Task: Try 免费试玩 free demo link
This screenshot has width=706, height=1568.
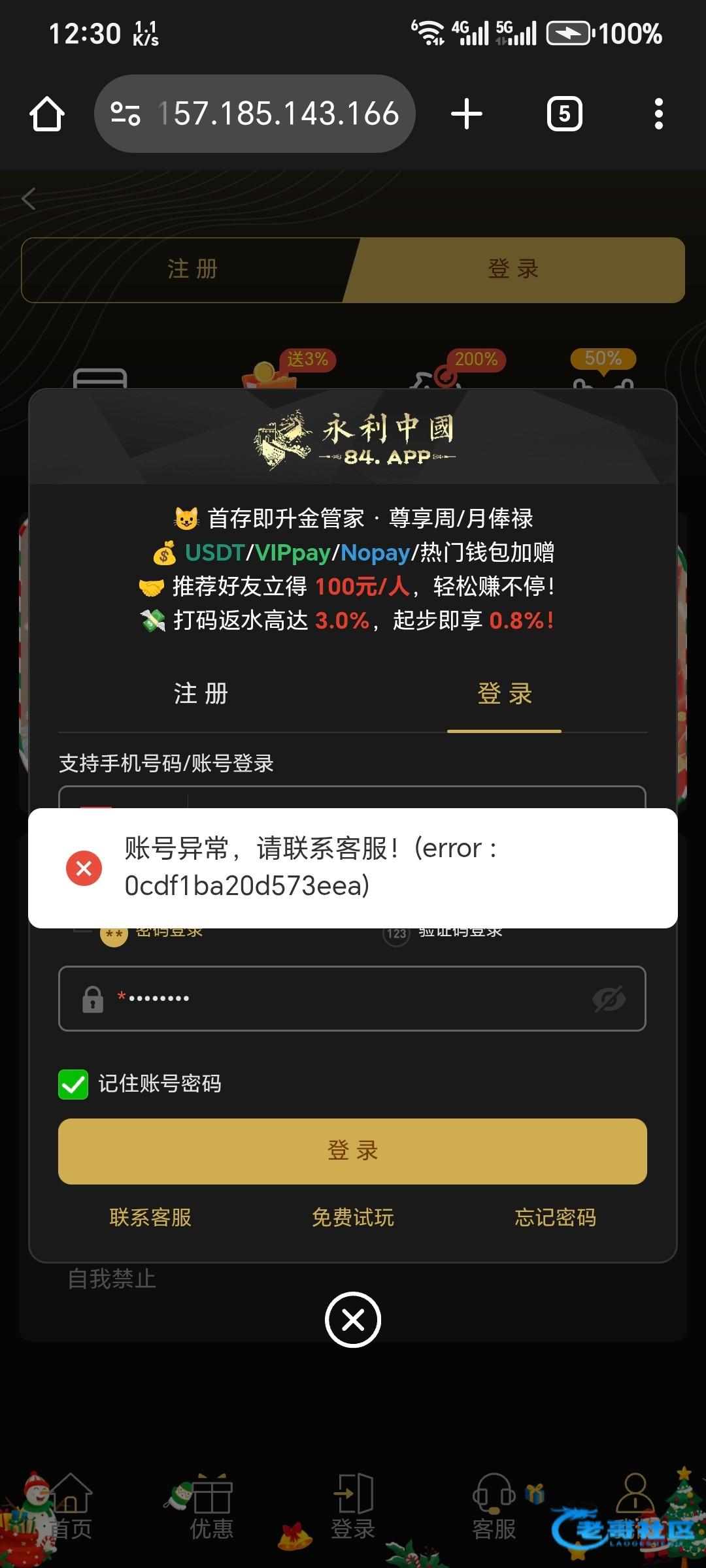Action: pos(352,1218)
